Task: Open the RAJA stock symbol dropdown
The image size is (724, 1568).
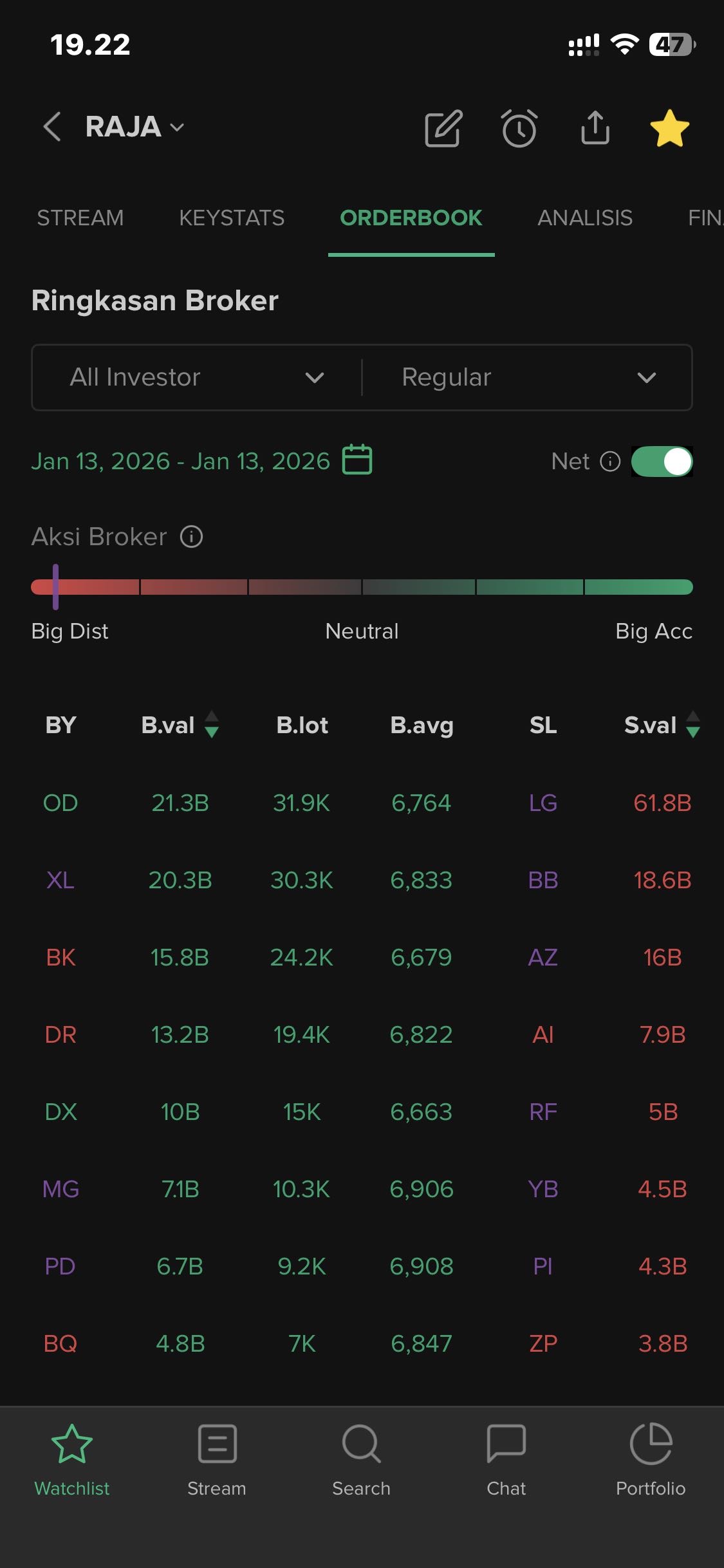Action: 135,127
